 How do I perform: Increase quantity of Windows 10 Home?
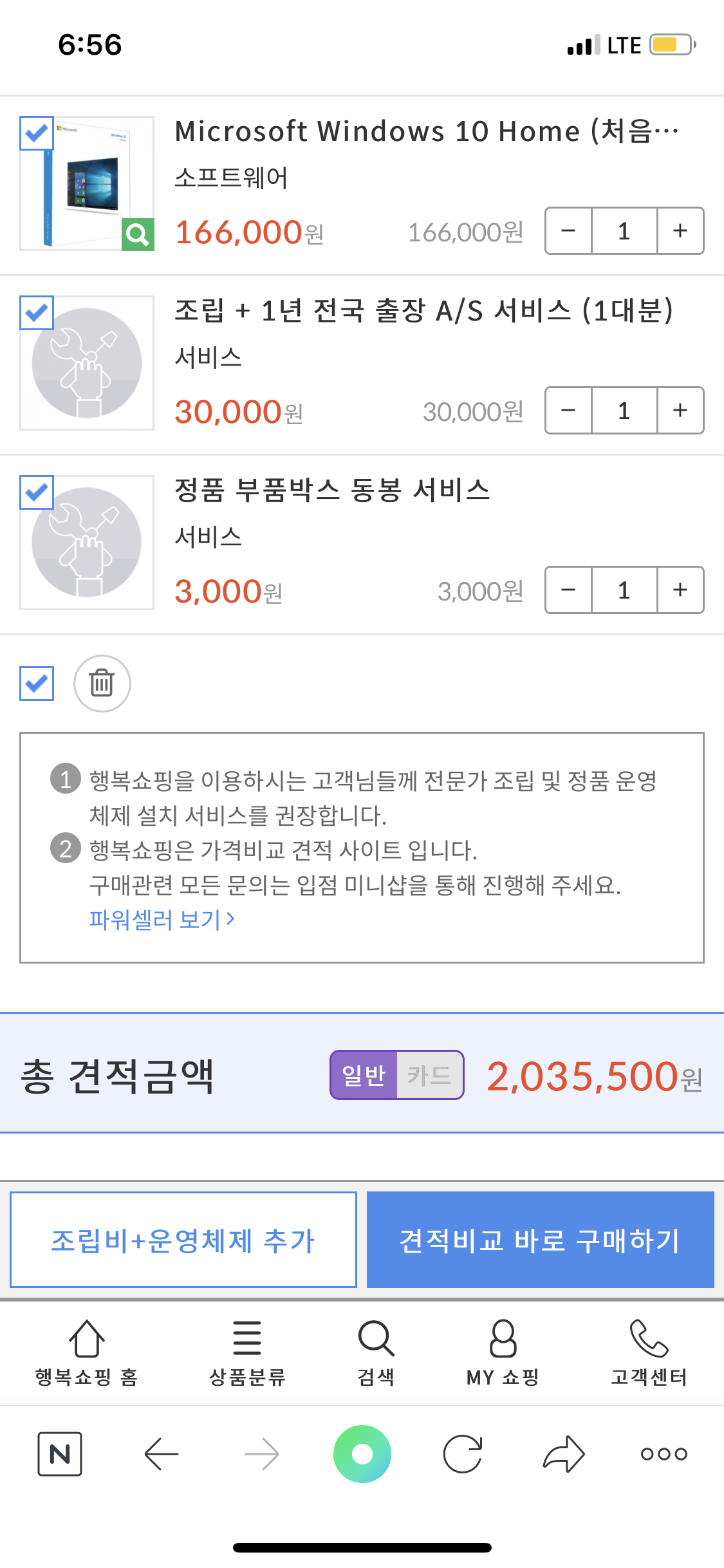680,231
